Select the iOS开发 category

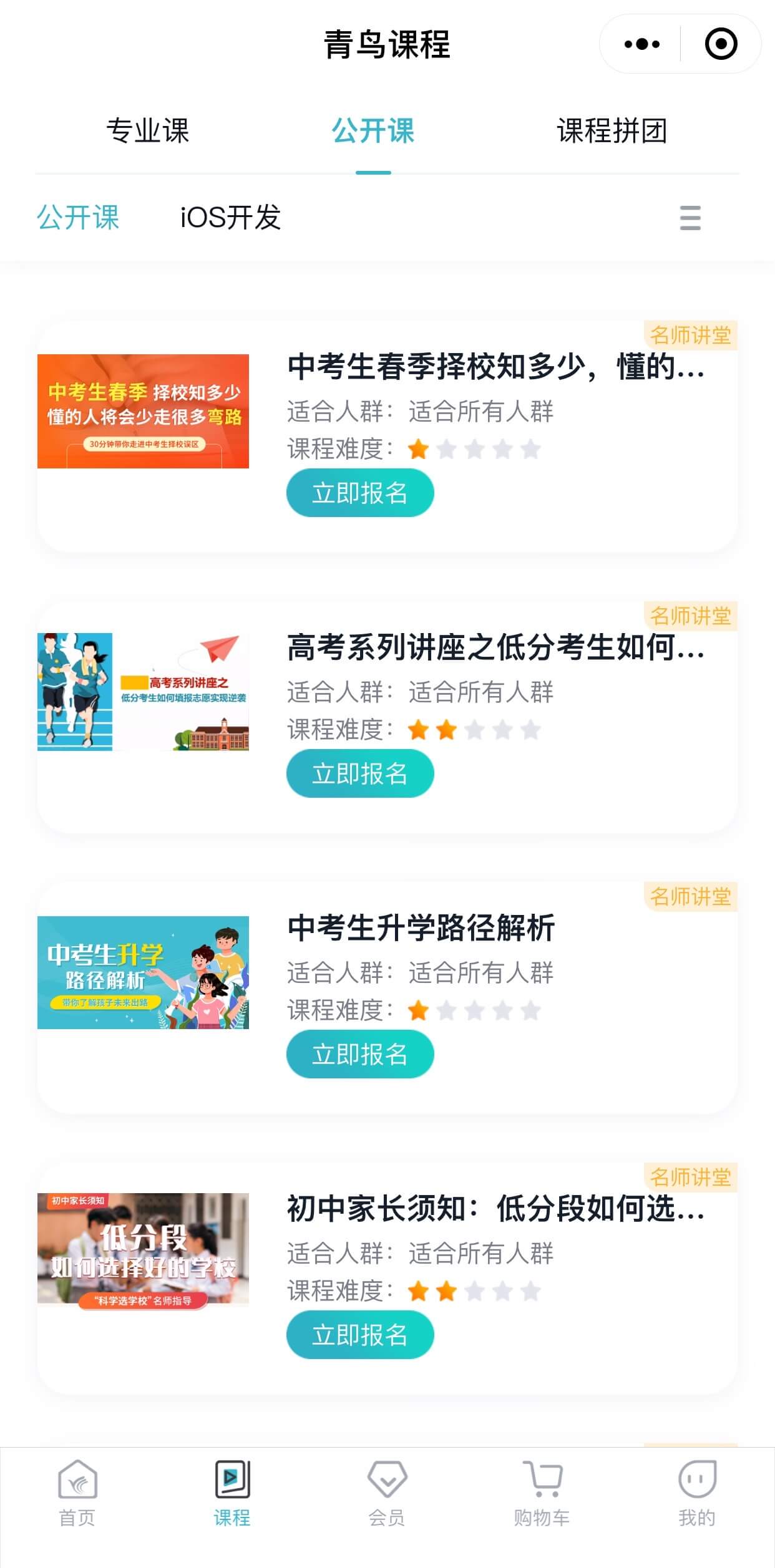230,218
